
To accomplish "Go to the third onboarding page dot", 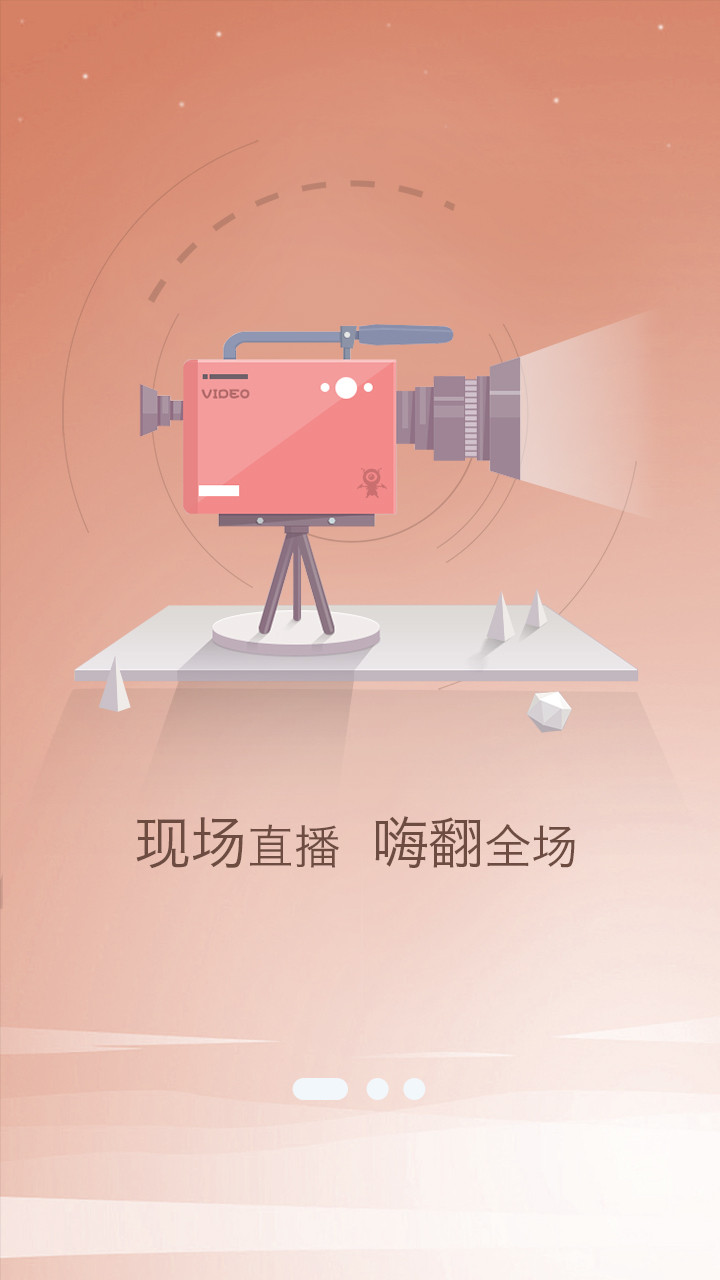I will [x=414, y=1089].
